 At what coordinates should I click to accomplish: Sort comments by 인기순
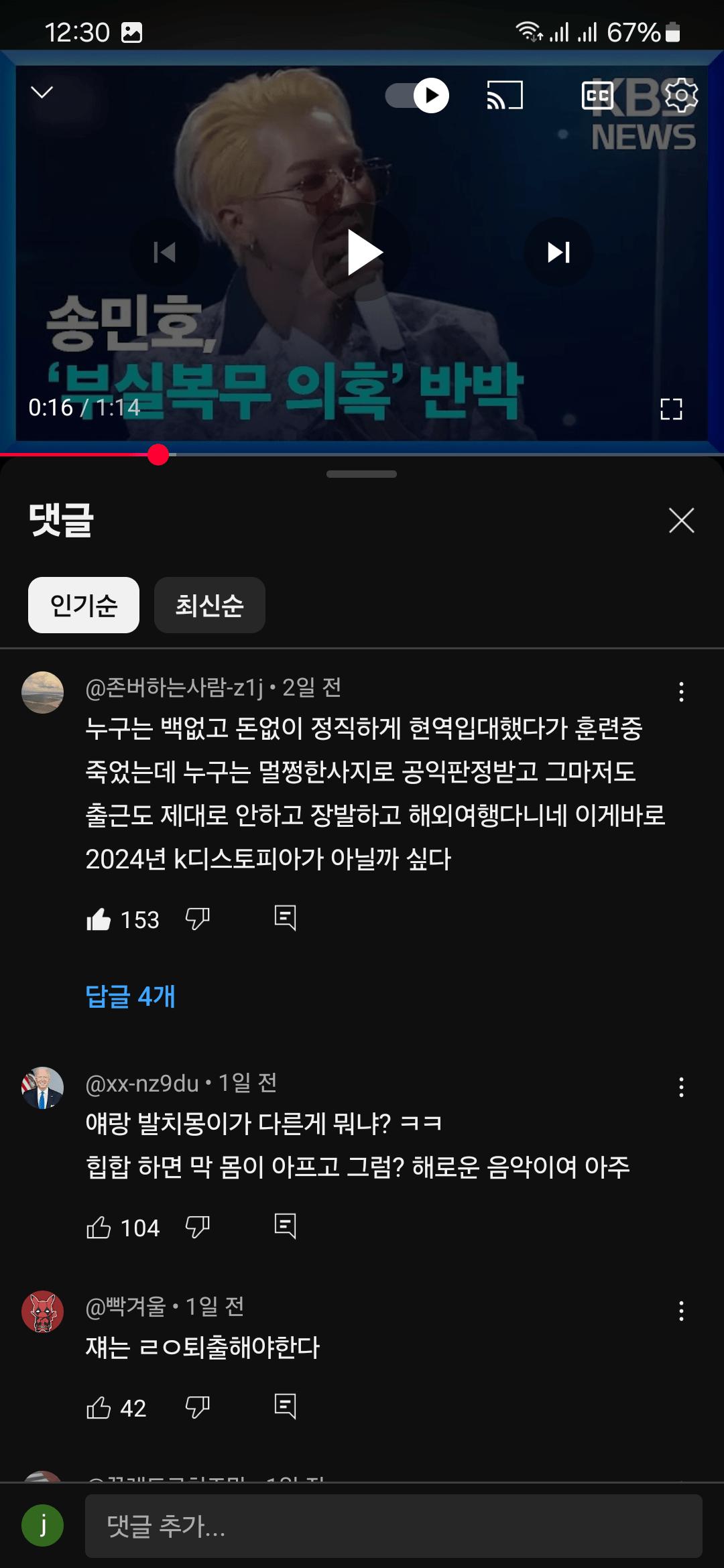coord(84,605)
